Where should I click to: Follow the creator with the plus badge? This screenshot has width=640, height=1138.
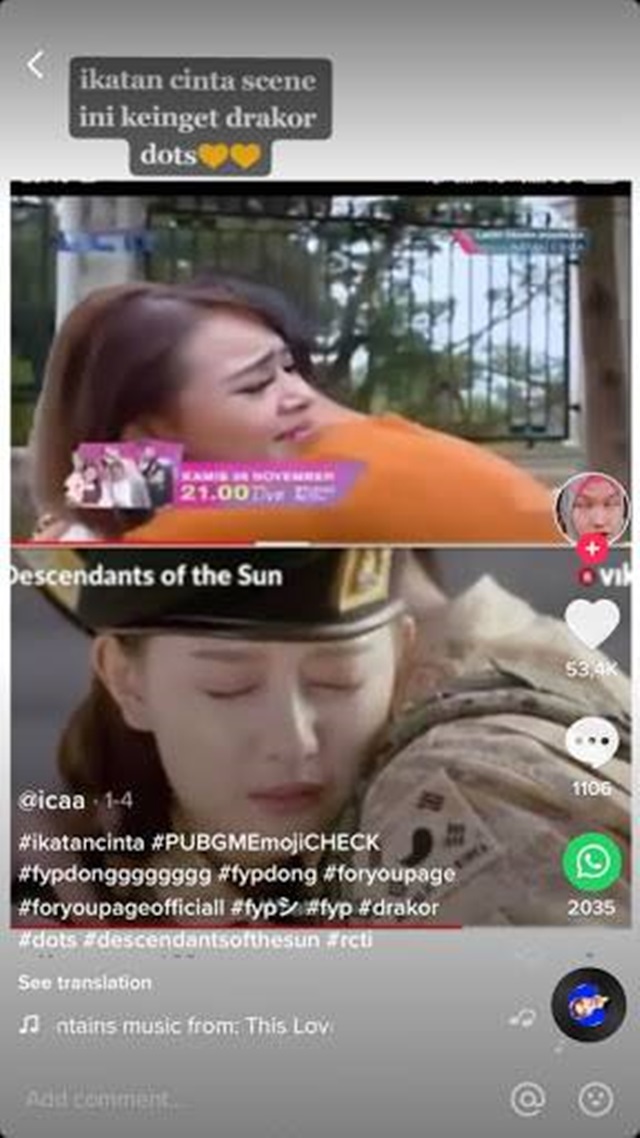coord(592,548)
